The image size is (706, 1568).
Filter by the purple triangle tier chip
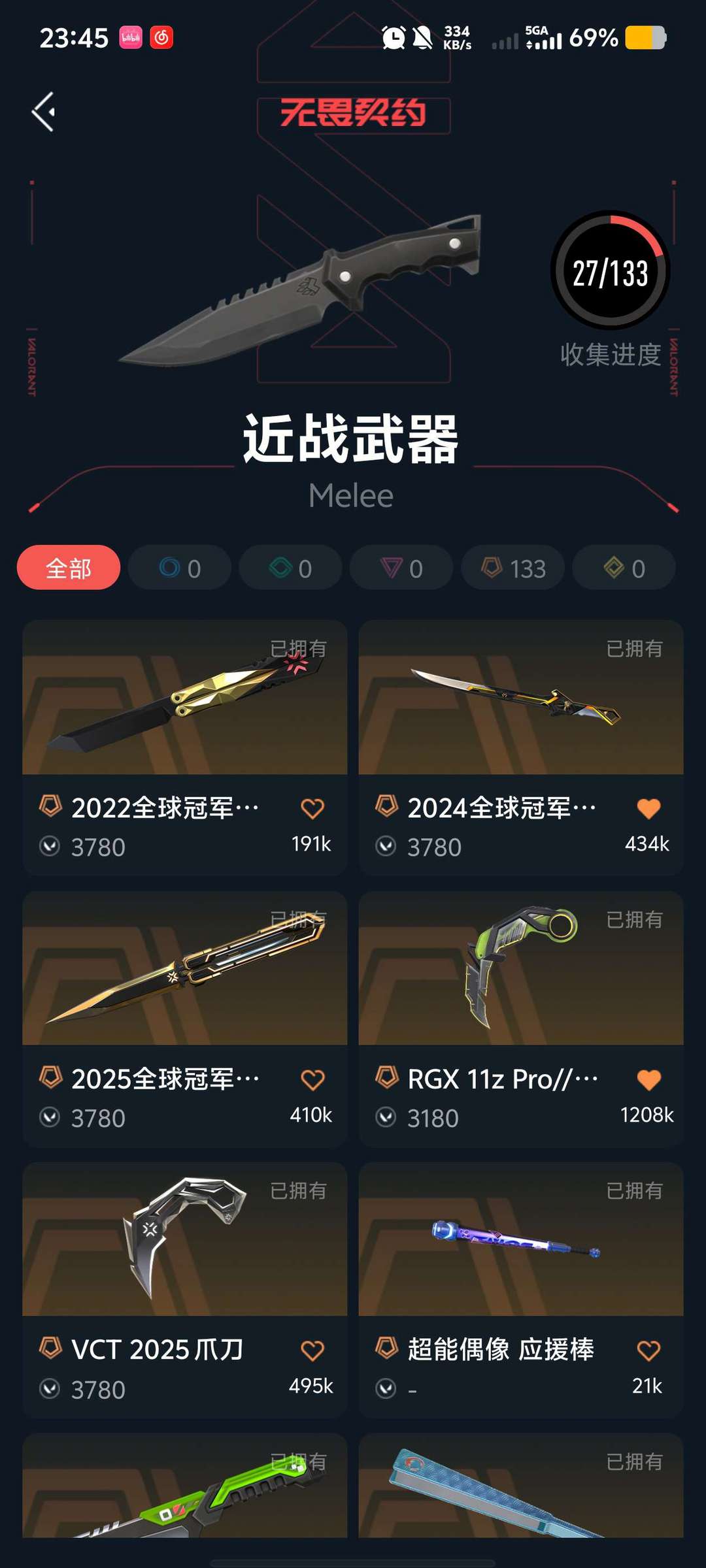click(x=402, y=568)
